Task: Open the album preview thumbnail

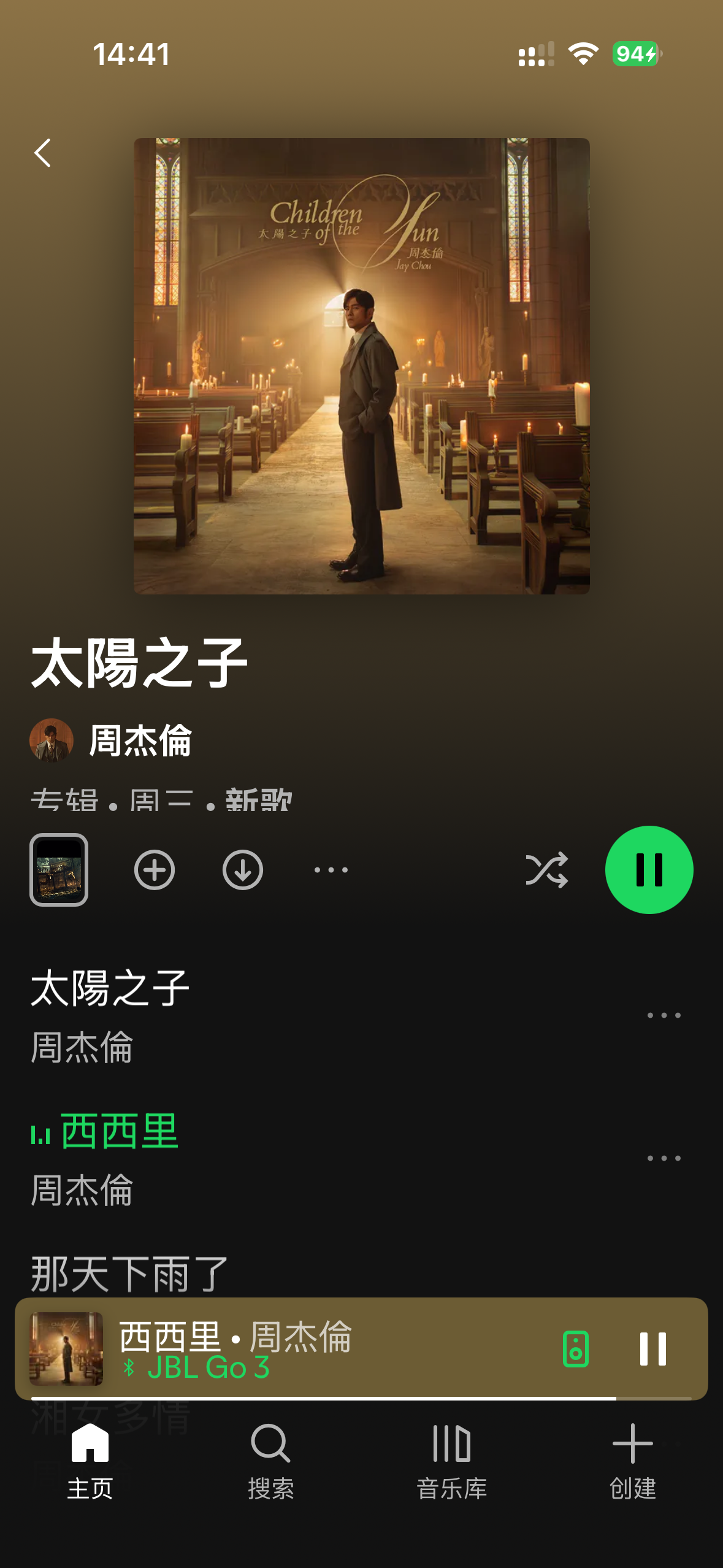Action: 59,870
